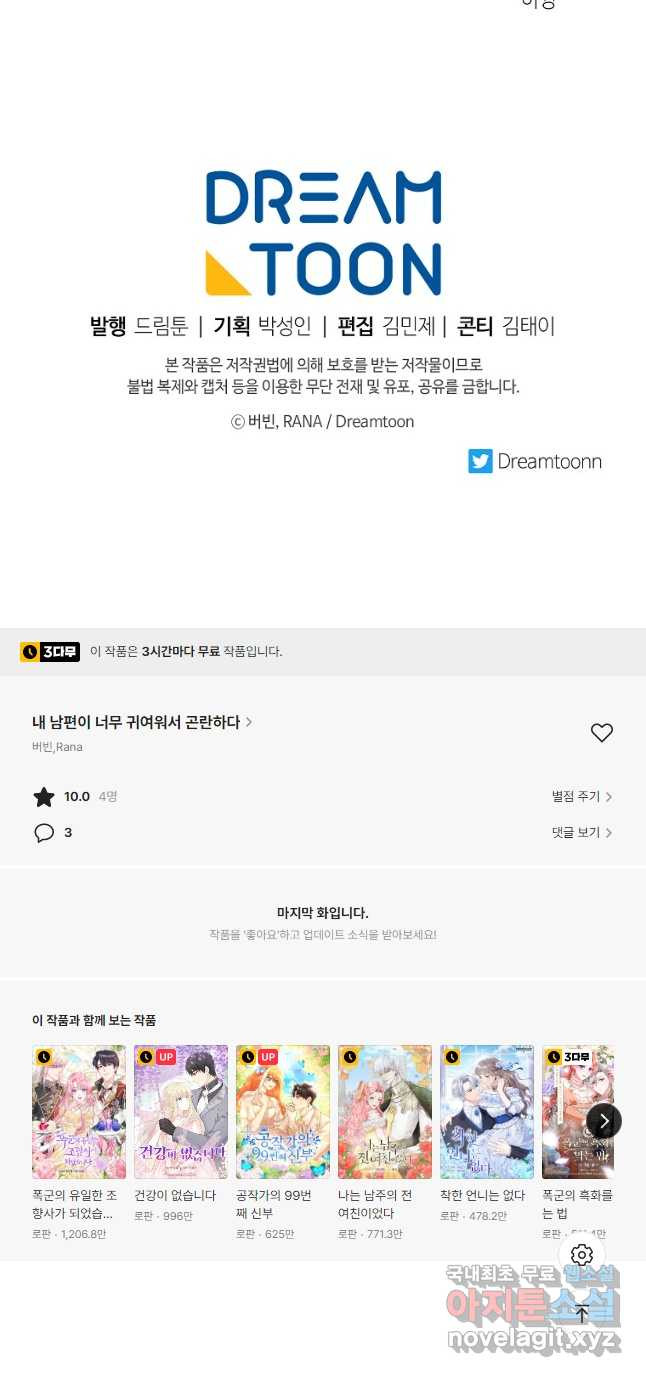Tap 별점 주기 to rate the series
The image size is (646, 1377).
point(581,797)
